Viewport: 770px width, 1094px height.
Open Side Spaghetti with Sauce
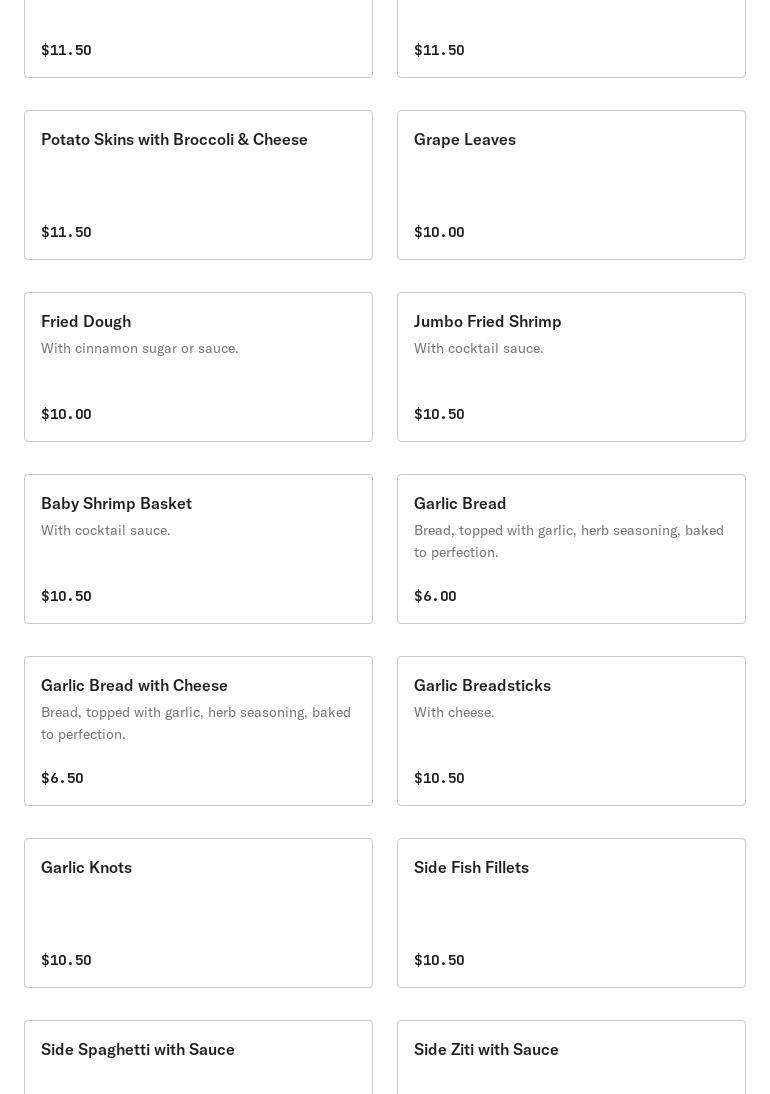click(198, 1057)
